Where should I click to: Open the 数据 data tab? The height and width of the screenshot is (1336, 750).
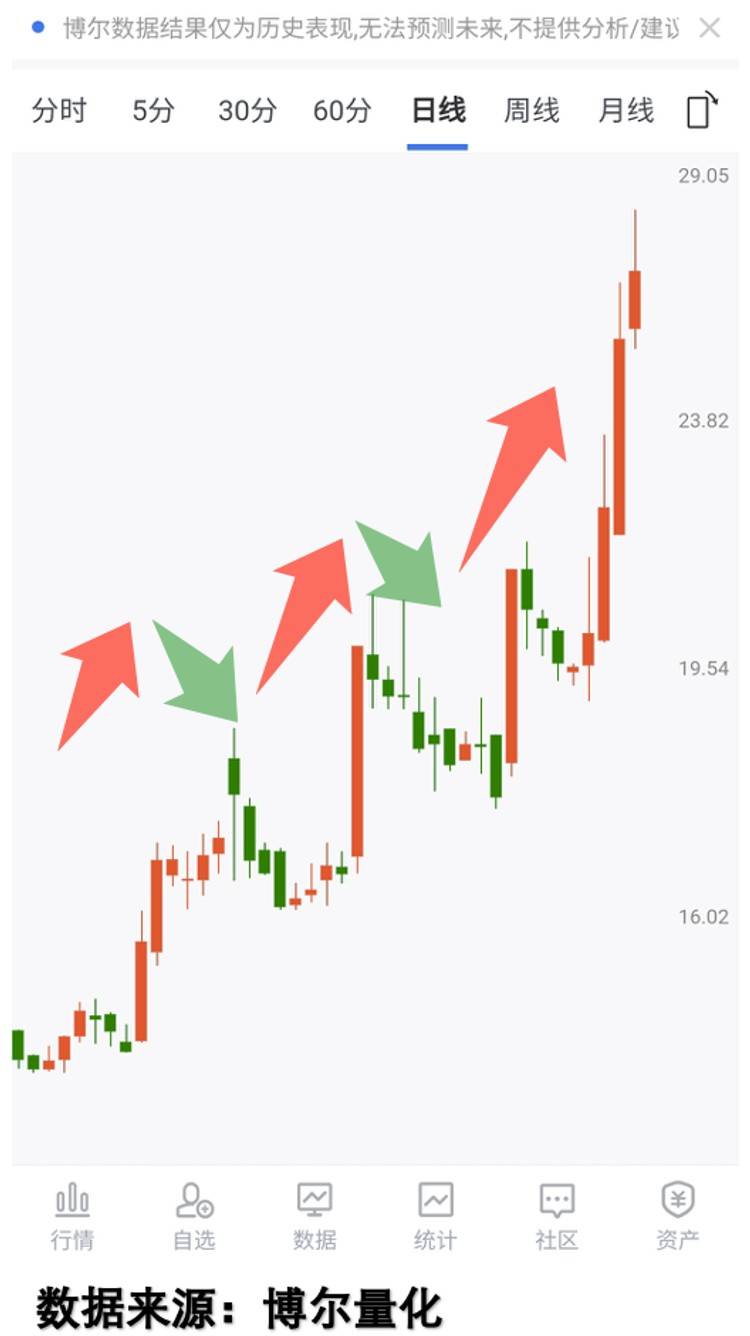point(315,1216)
